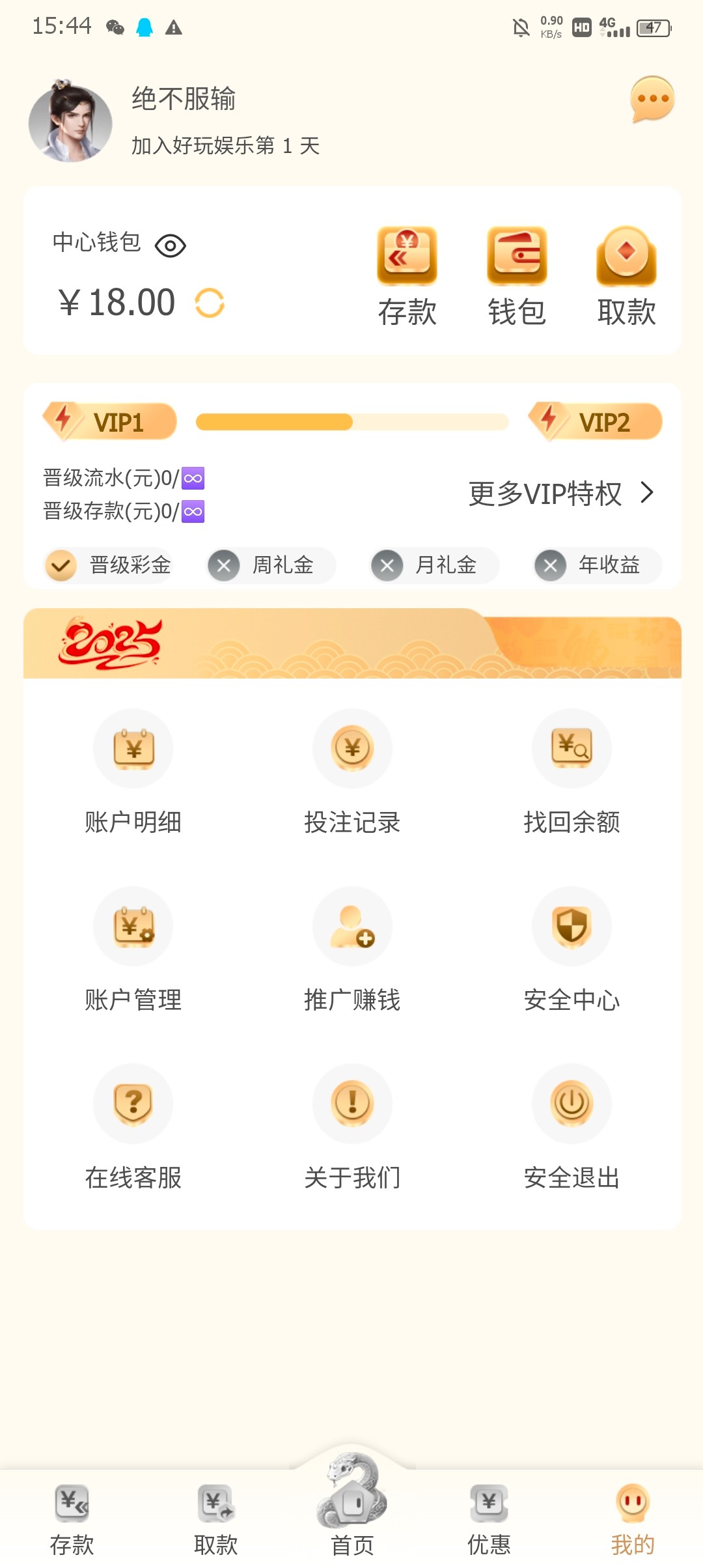Viewport: 703px width, 1568px height.
Task: Toggle wallet balance visibility eye
Action: point(171,245)
